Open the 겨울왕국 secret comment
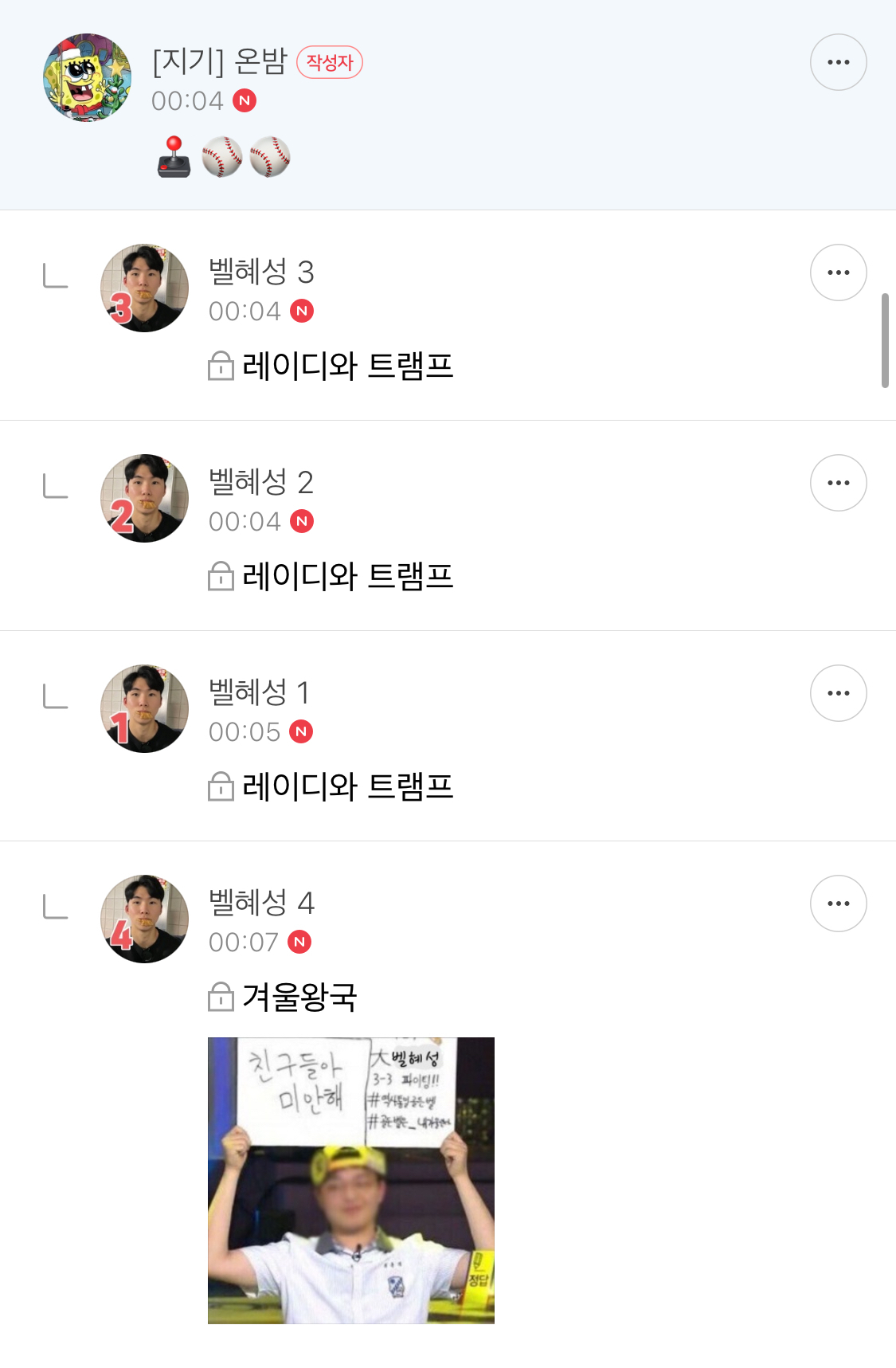The width and height of the screenshot is (896, 1368). click(x=301, y=996)
